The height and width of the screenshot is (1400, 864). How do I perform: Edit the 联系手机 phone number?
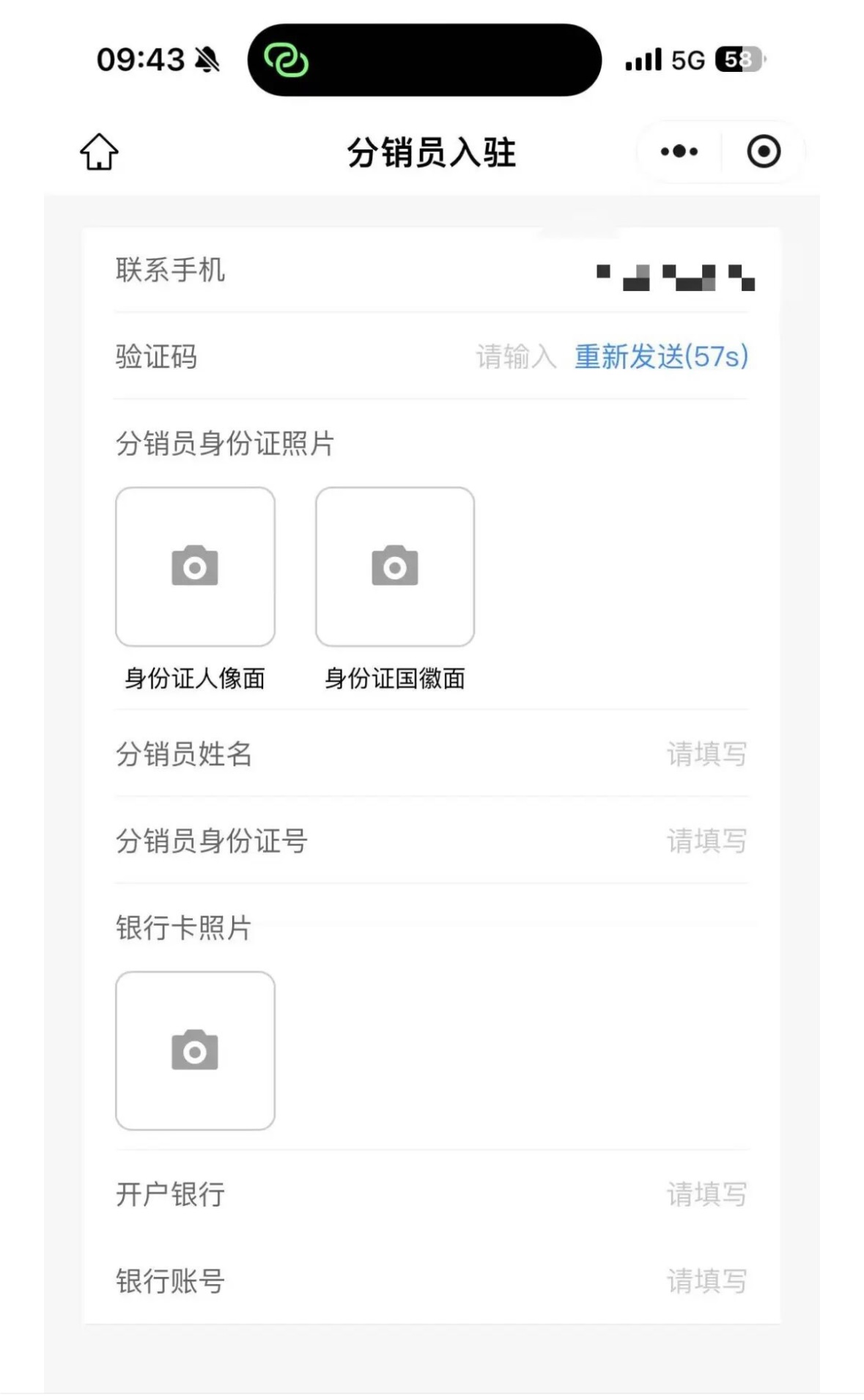coord(675,277)
